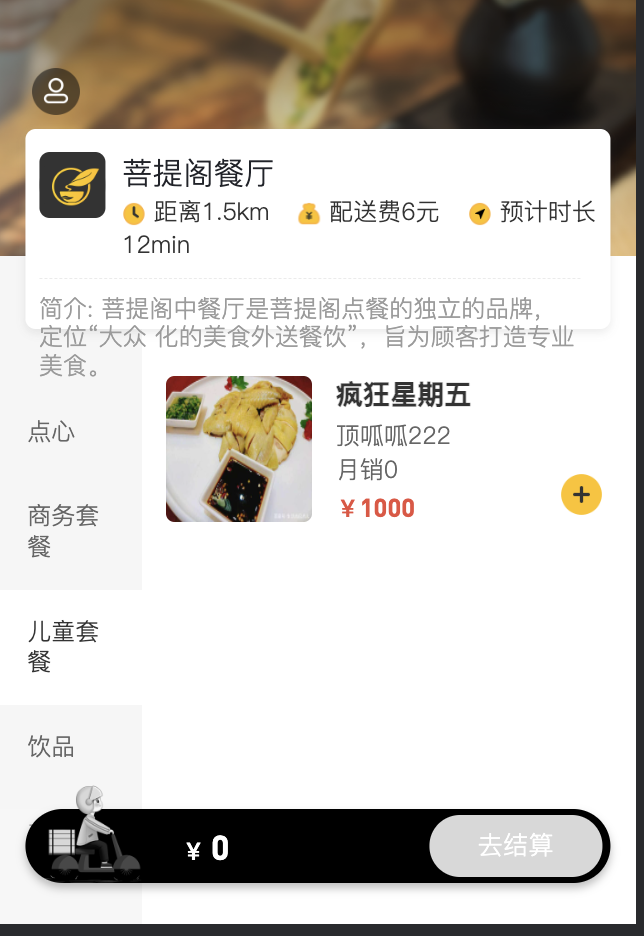Open the user profile icon

click(56, 91)
